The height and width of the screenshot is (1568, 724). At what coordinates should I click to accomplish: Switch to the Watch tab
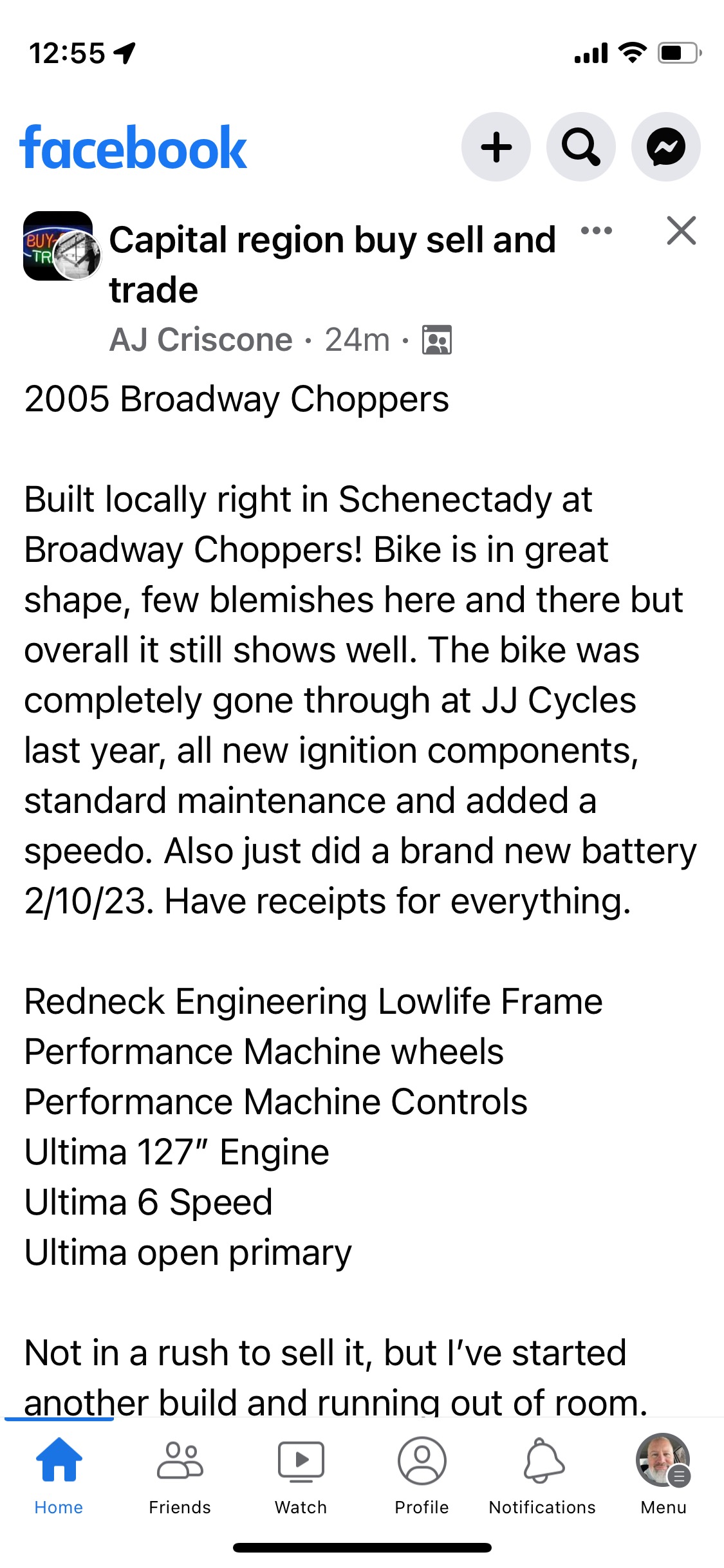pyautogui.click(x=301, y=1475)
